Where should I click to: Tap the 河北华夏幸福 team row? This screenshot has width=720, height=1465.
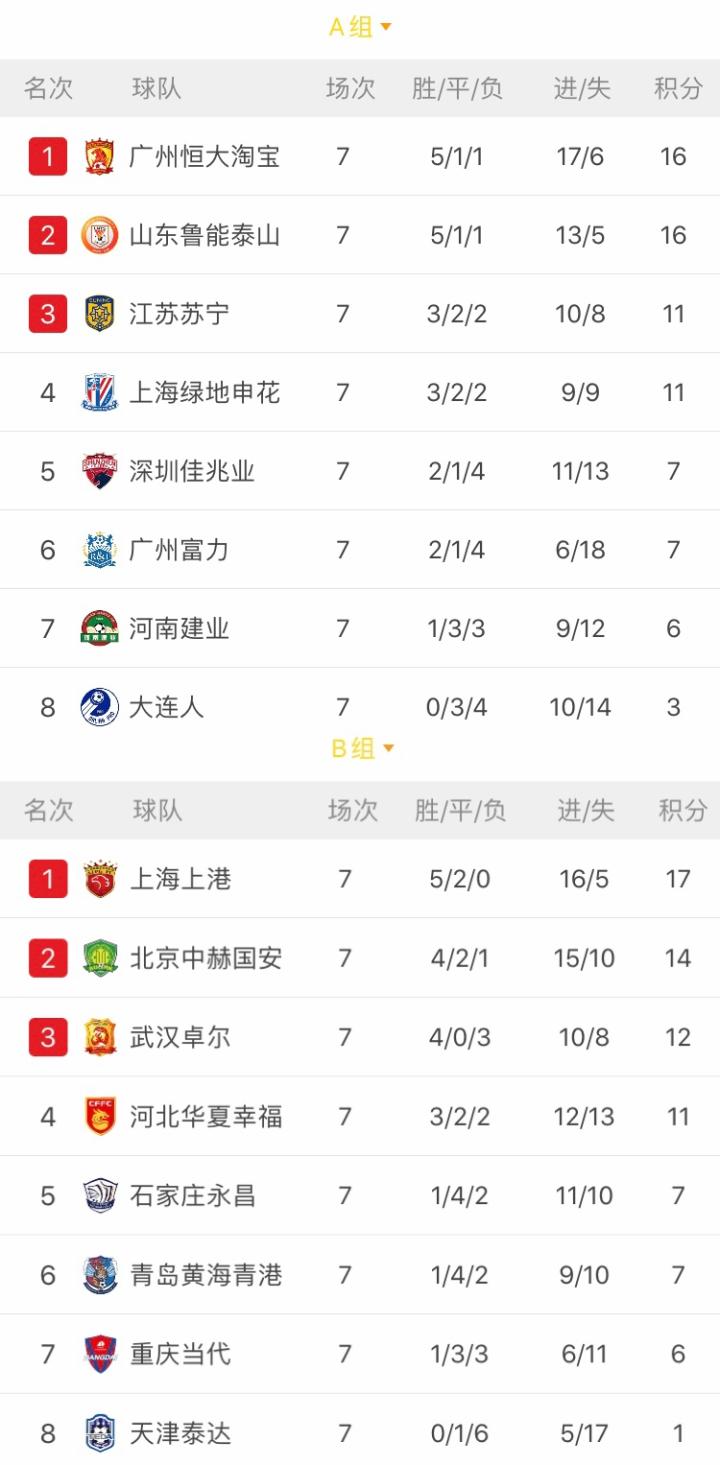click(360, 1116)
